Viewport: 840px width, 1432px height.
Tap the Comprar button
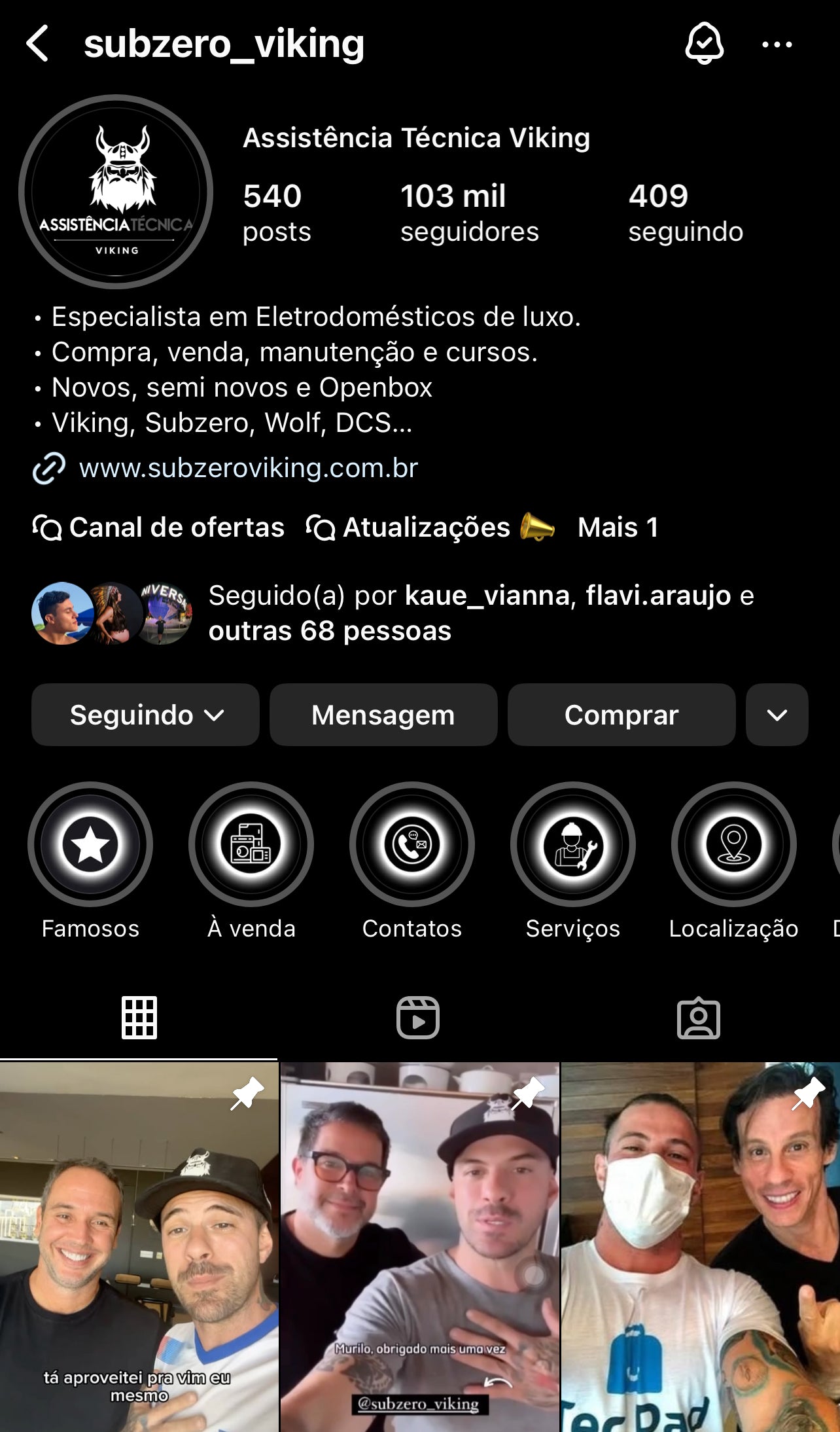[x=621, y=715]
